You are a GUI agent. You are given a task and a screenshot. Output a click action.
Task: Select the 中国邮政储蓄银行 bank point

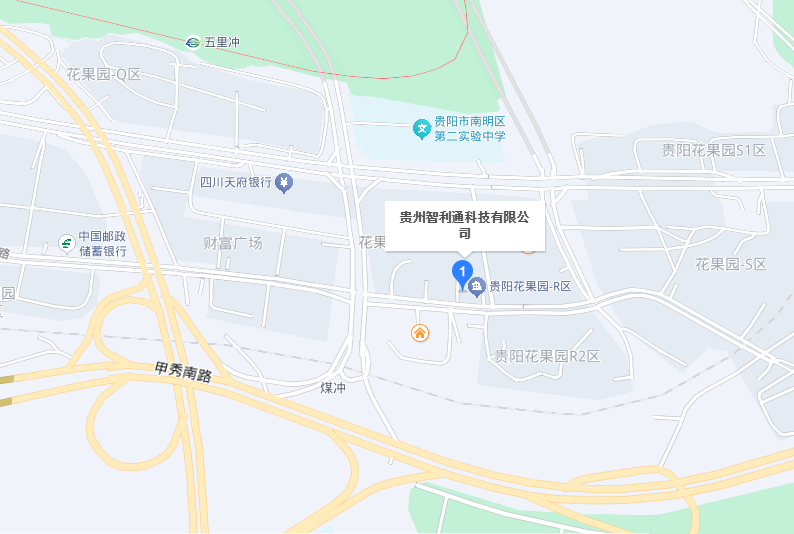[66, 242]
